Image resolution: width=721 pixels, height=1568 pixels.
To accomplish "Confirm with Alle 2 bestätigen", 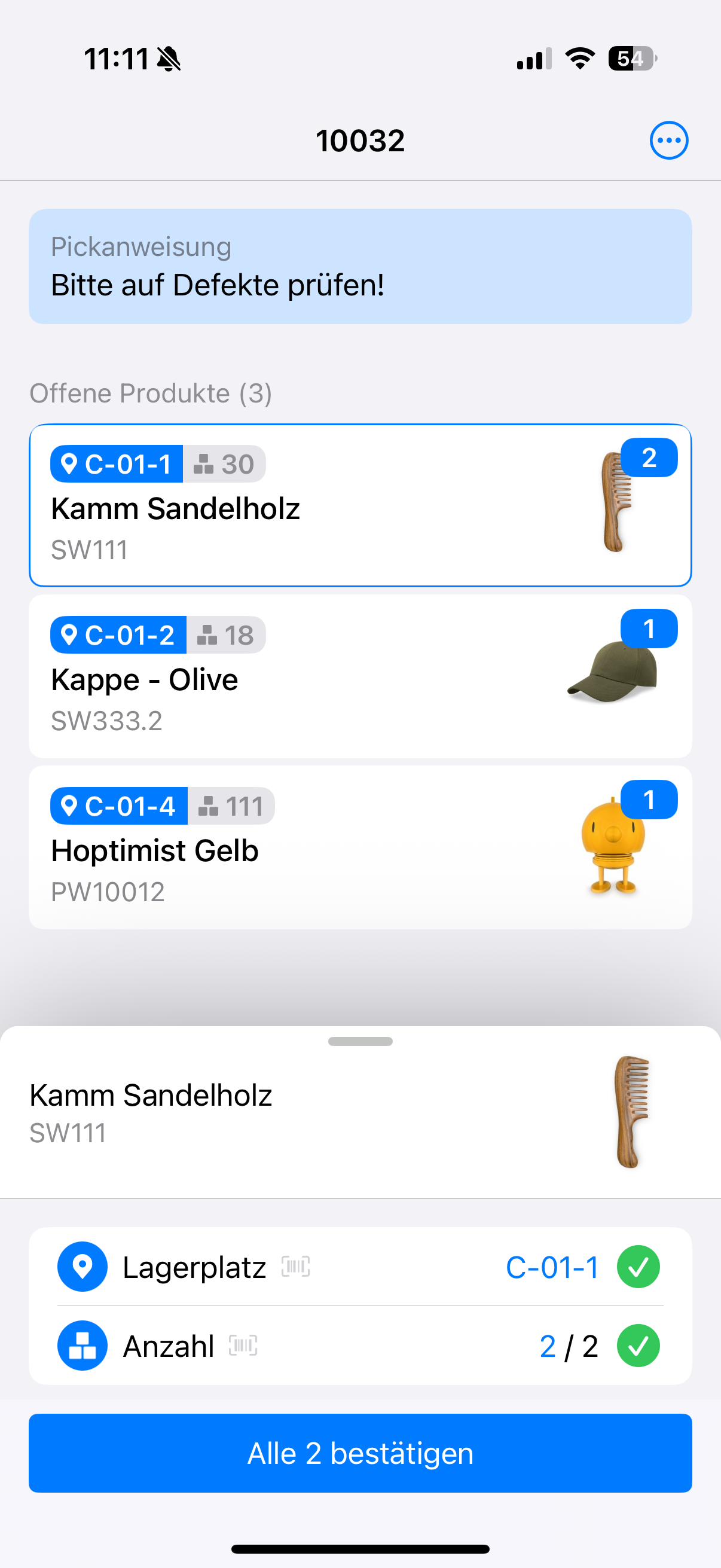I will pyautogui.click(x=359, y=1453).
